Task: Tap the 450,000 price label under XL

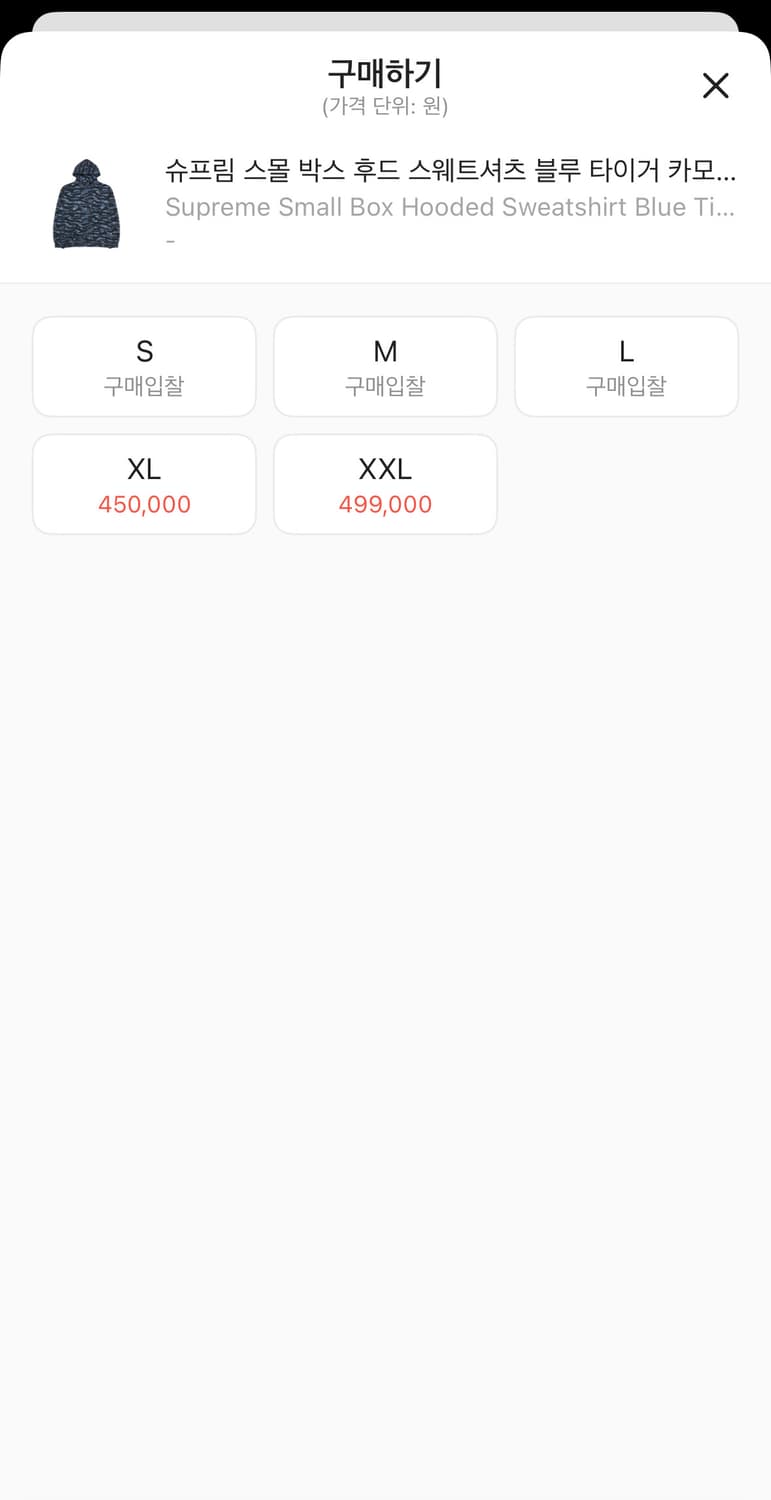Action: [x=144, y=504]
